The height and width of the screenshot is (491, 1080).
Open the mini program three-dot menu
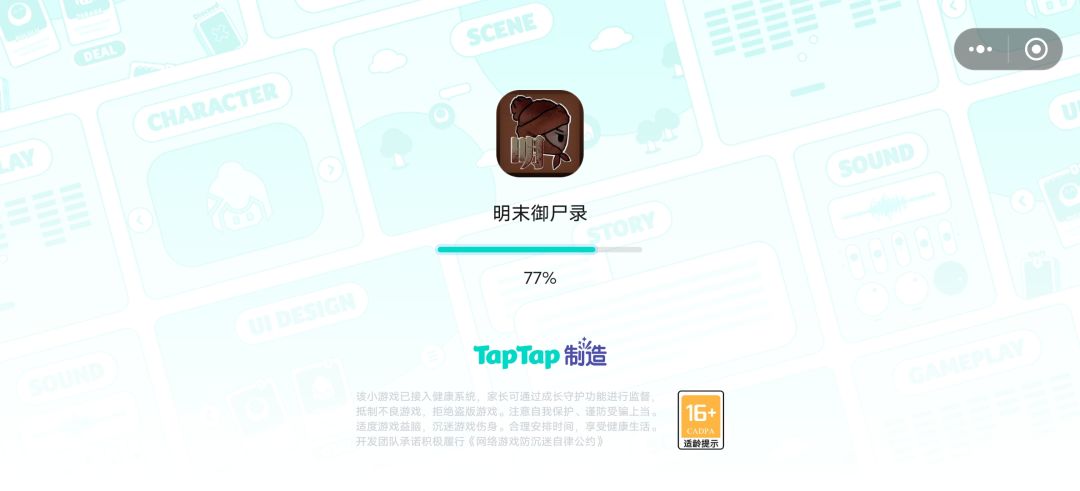coord(980,49)
